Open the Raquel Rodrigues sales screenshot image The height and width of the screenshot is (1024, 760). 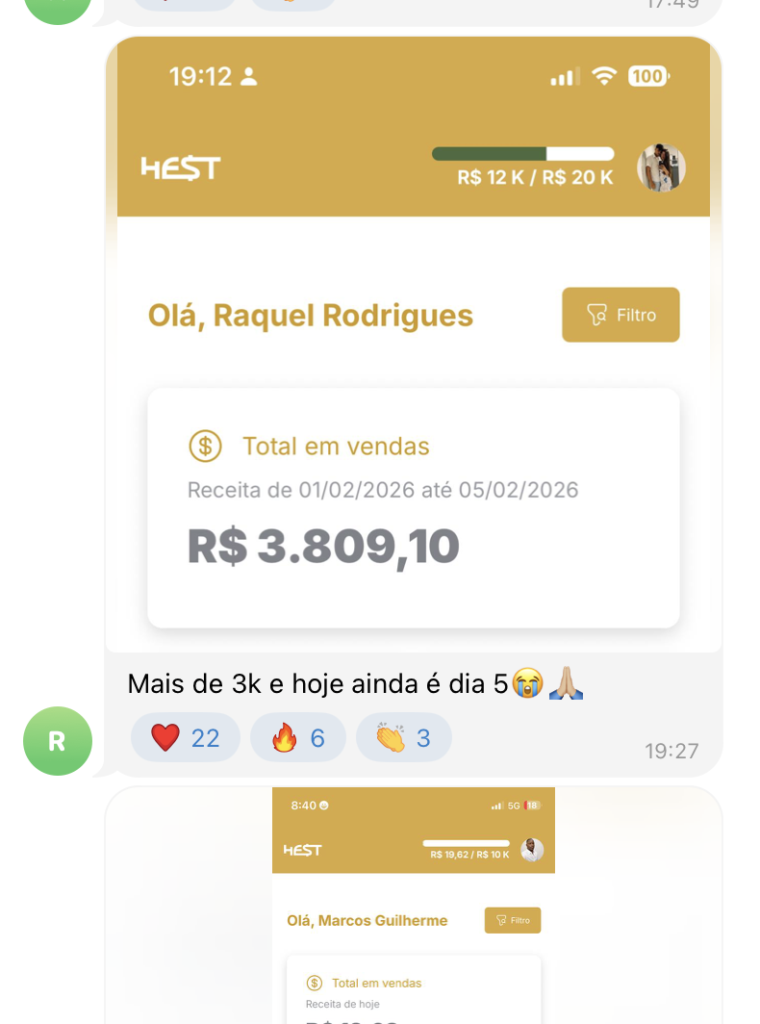click(413, 345)
